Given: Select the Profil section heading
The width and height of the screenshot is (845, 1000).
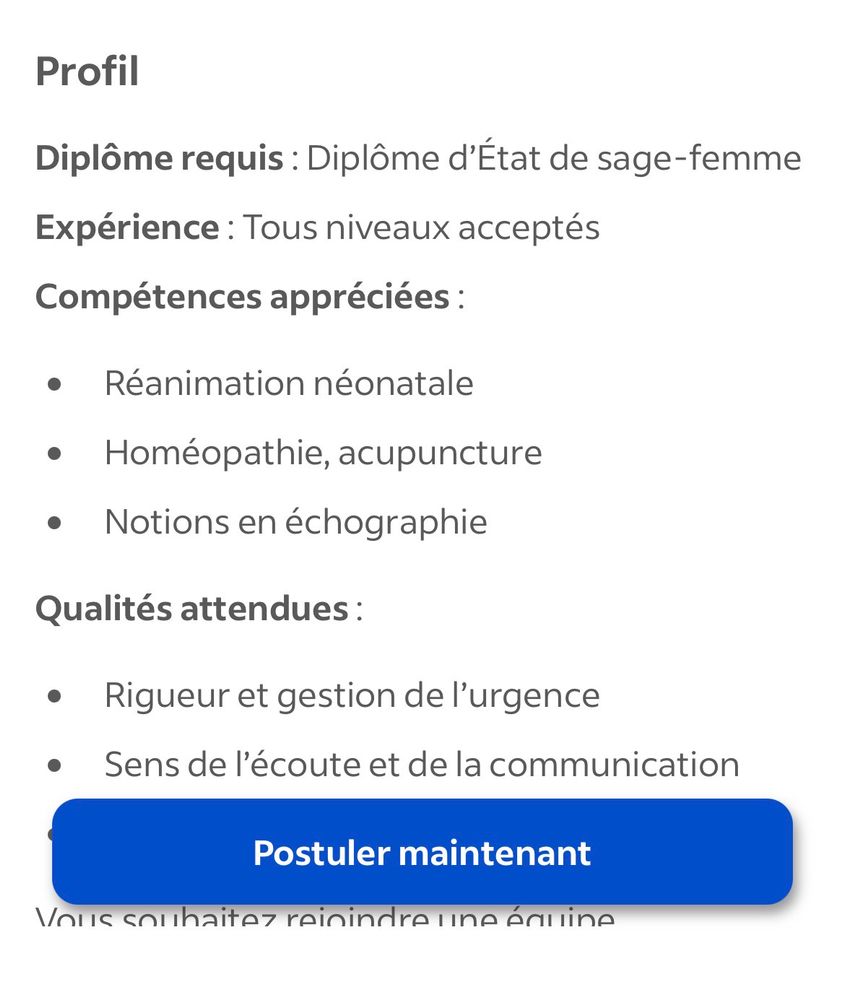Looking at the screenshot, I should pos(87,70).
